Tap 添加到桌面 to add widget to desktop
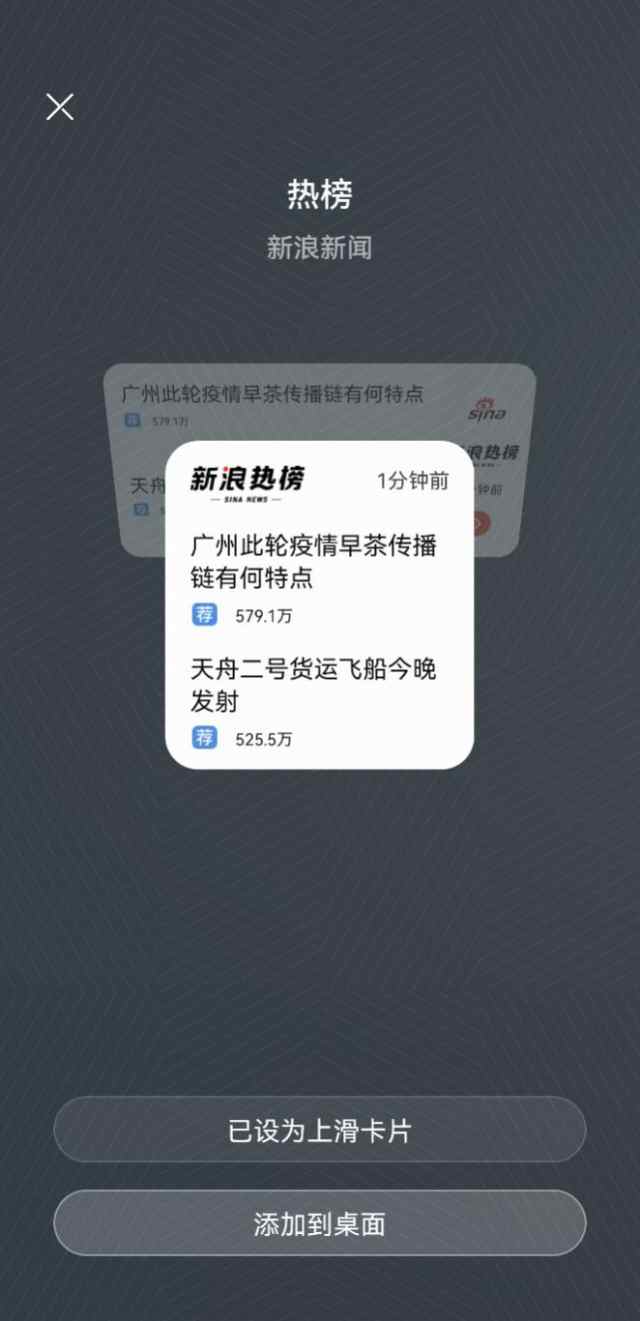The width and height of the screenshot is (640, 1321). (x=319, y=1223)
